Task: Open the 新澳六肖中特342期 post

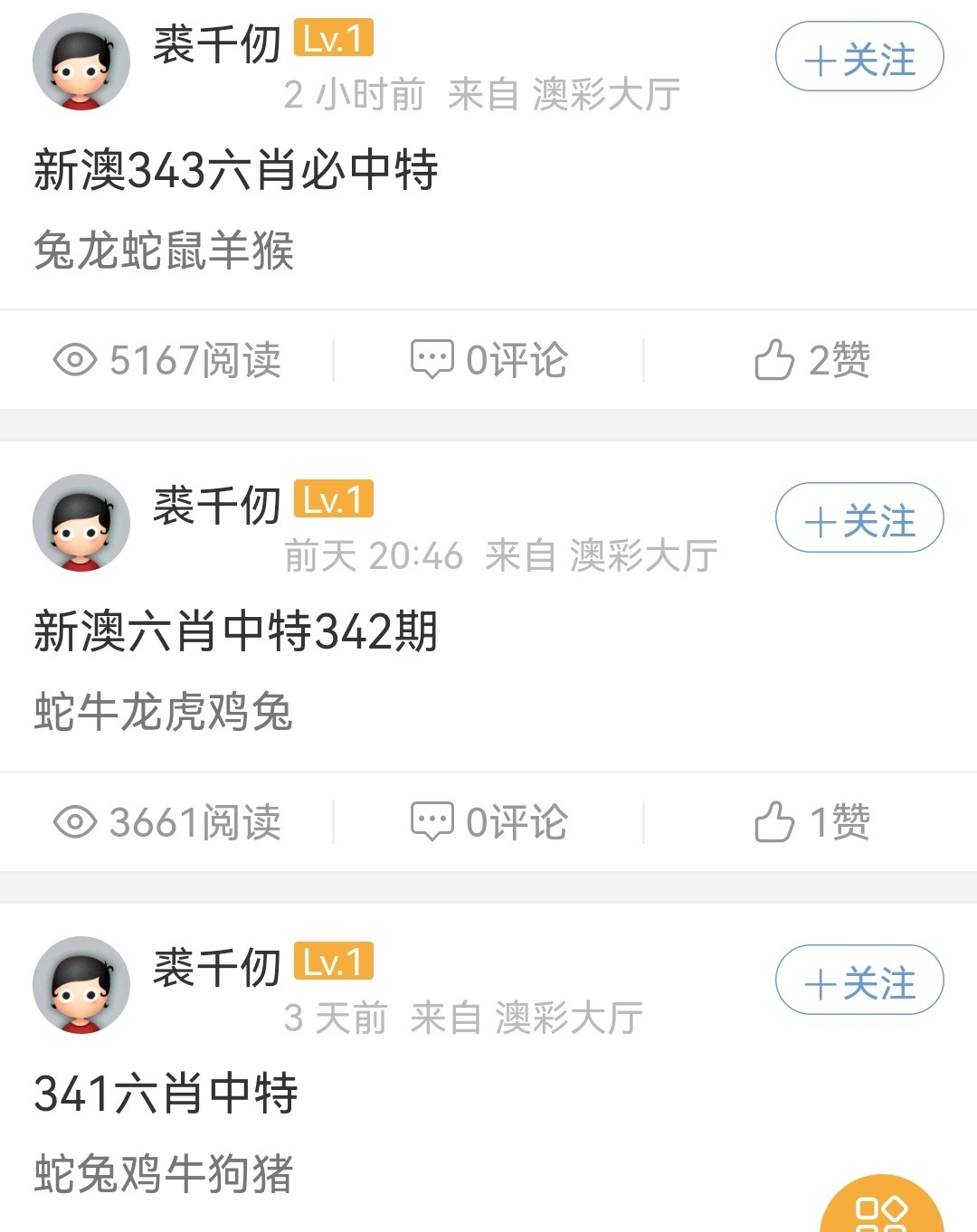Action: (x=236, y=631)
